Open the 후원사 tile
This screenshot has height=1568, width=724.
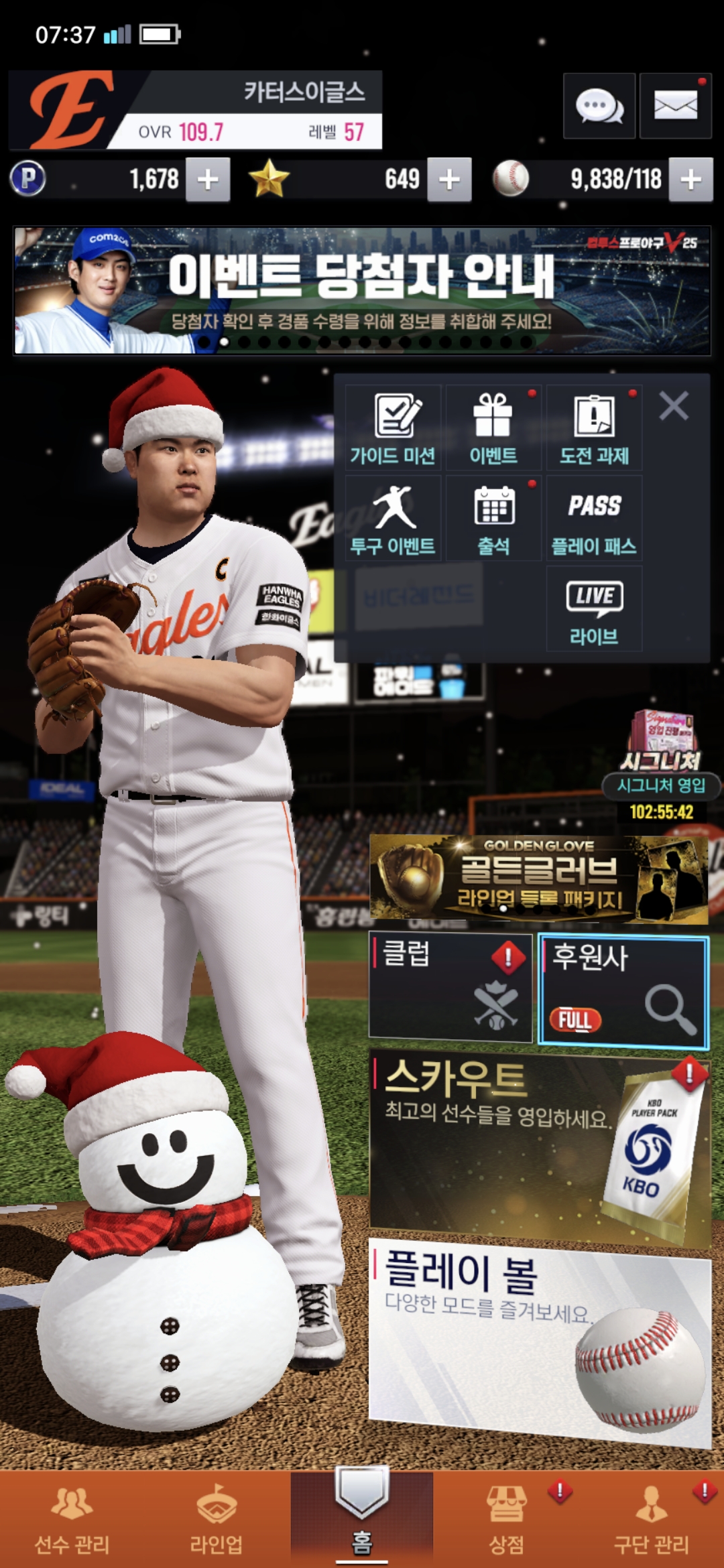[623, 990]
